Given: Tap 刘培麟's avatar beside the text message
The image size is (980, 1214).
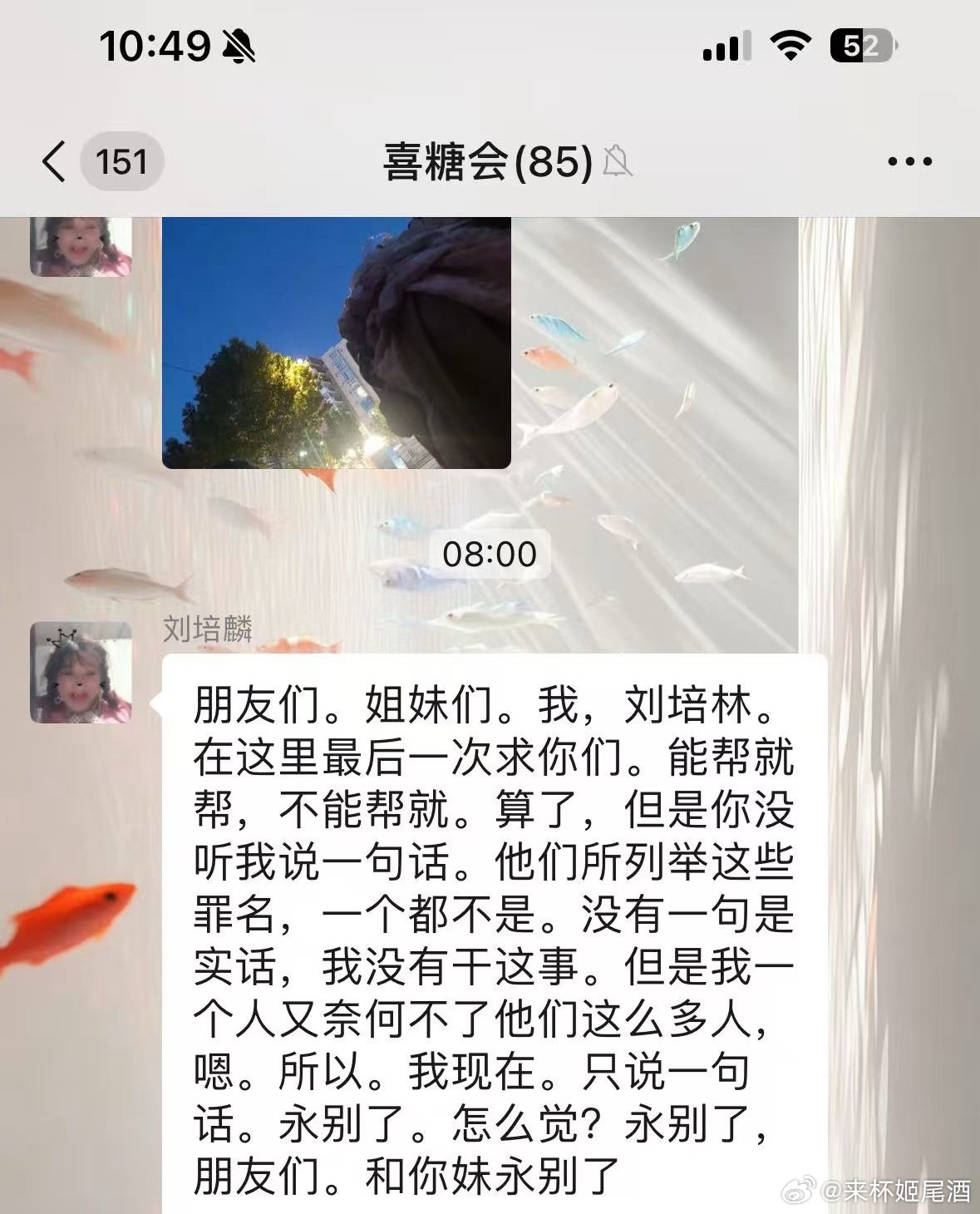Looking at the screenshot, I should click(x=81, y=672).
